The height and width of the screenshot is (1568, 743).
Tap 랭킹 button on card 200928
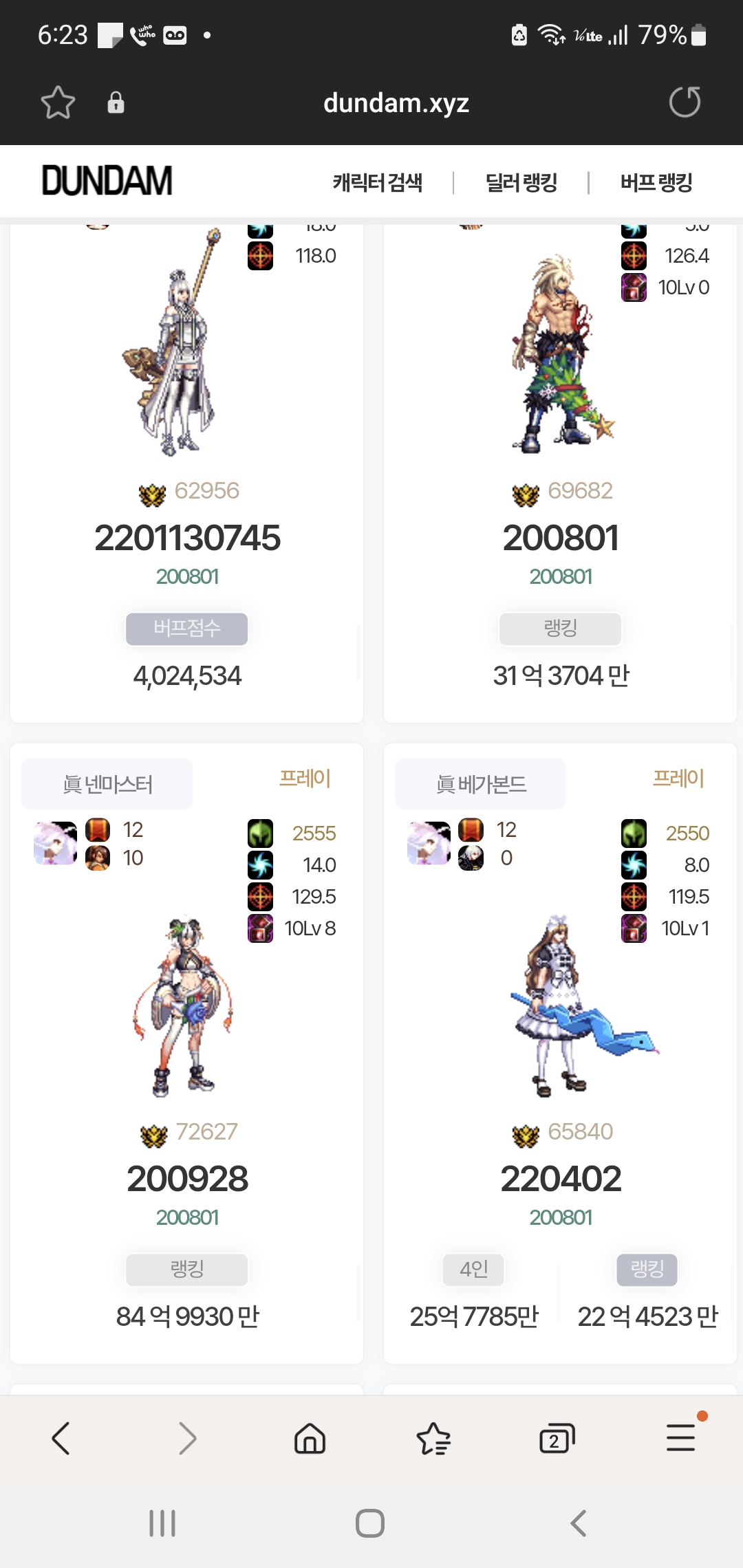tap(187, 1270)
